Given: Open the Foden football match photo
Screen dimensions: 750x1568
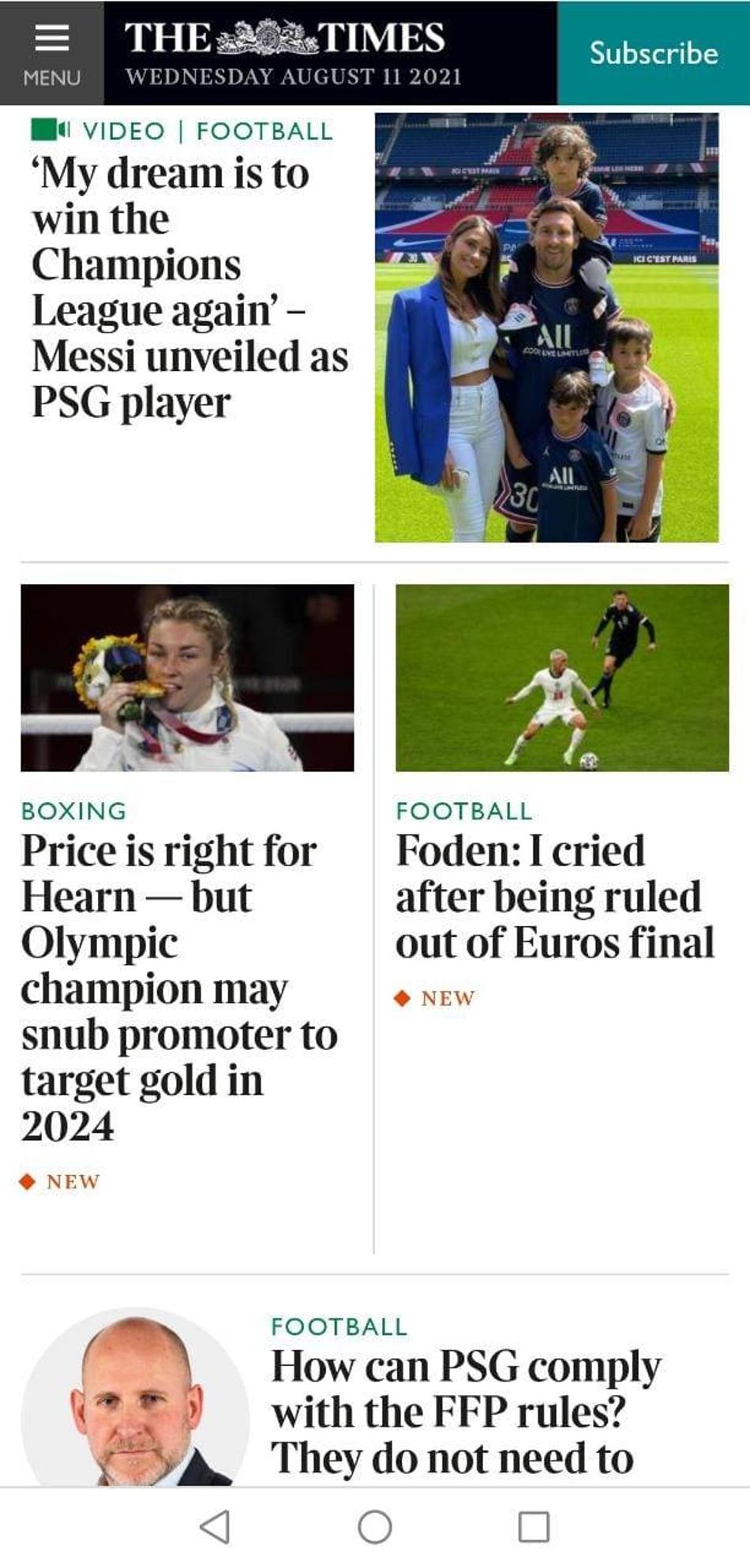Looking at the screenshot, I should coord(561,677).
